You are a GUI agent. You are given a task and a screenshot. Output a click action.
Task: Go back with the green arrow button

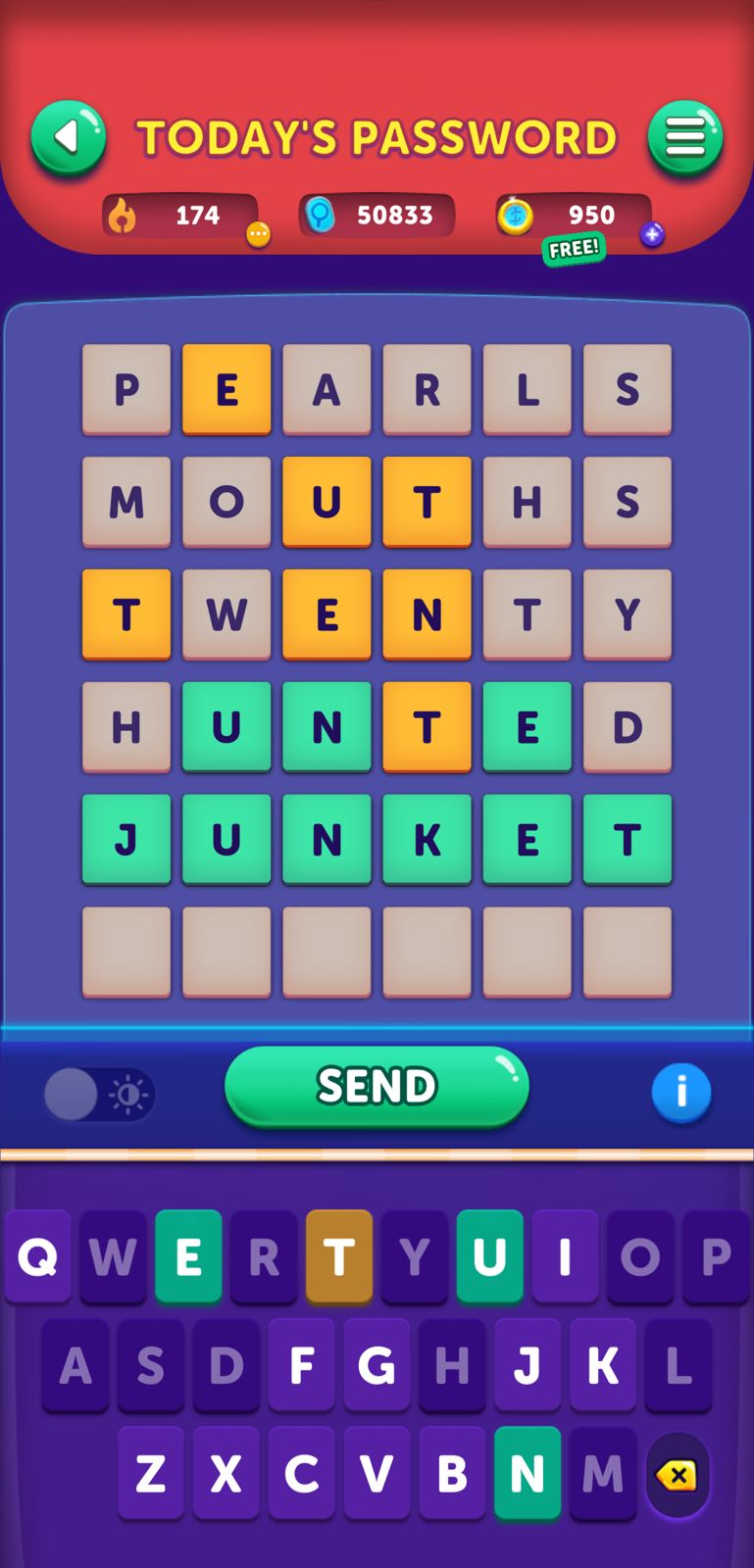(x=68, y=138)
